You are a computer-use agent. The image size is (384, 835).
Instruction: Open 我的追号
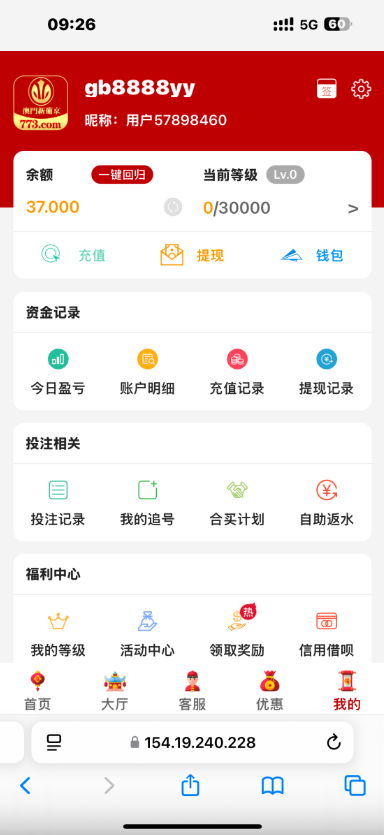tap(148, 503)
